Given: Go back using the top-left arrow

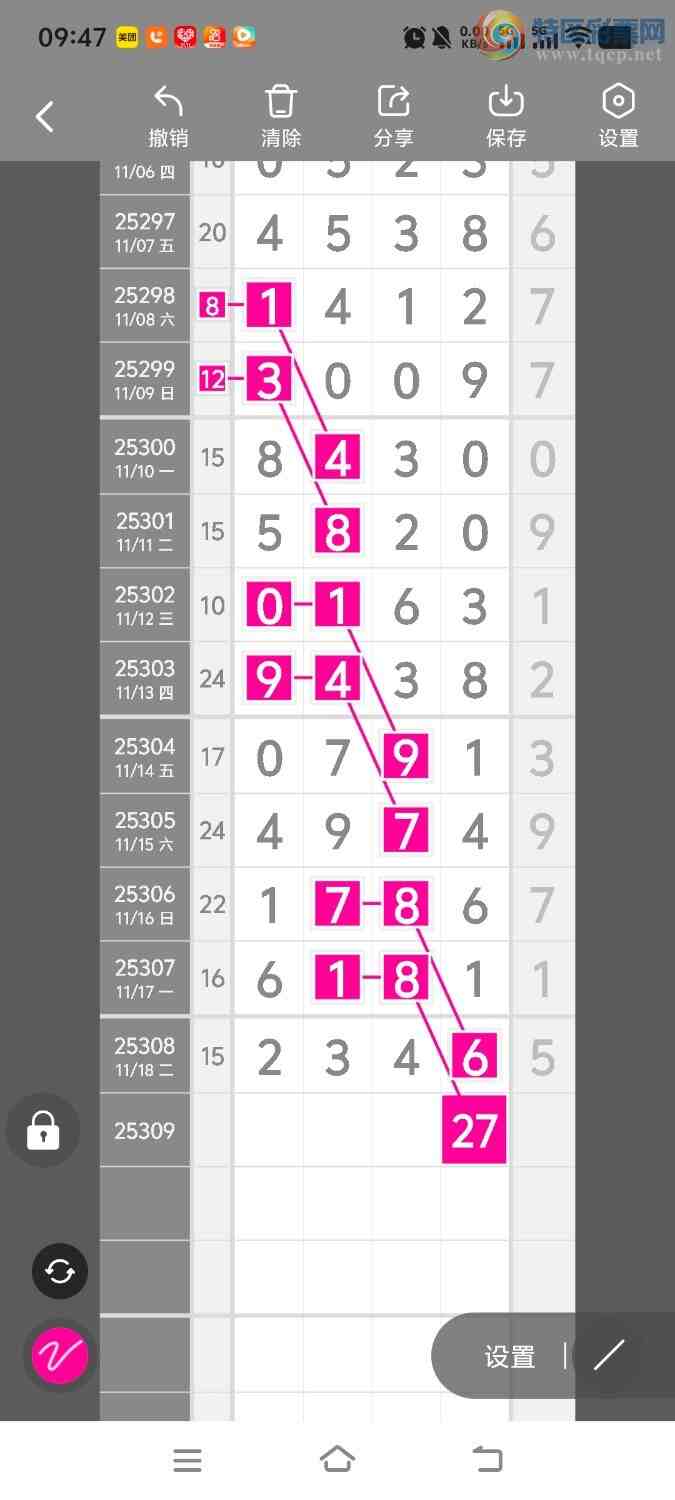Looking at the screenshot, I should (45, 117).
